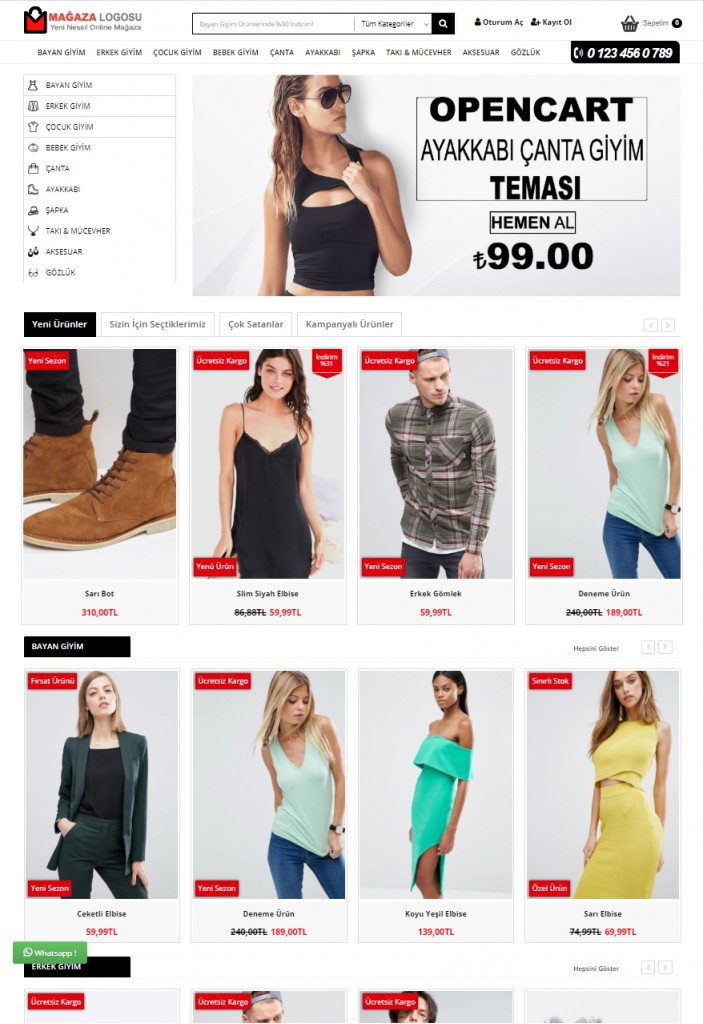Focus the product search field

click(272, 23)
